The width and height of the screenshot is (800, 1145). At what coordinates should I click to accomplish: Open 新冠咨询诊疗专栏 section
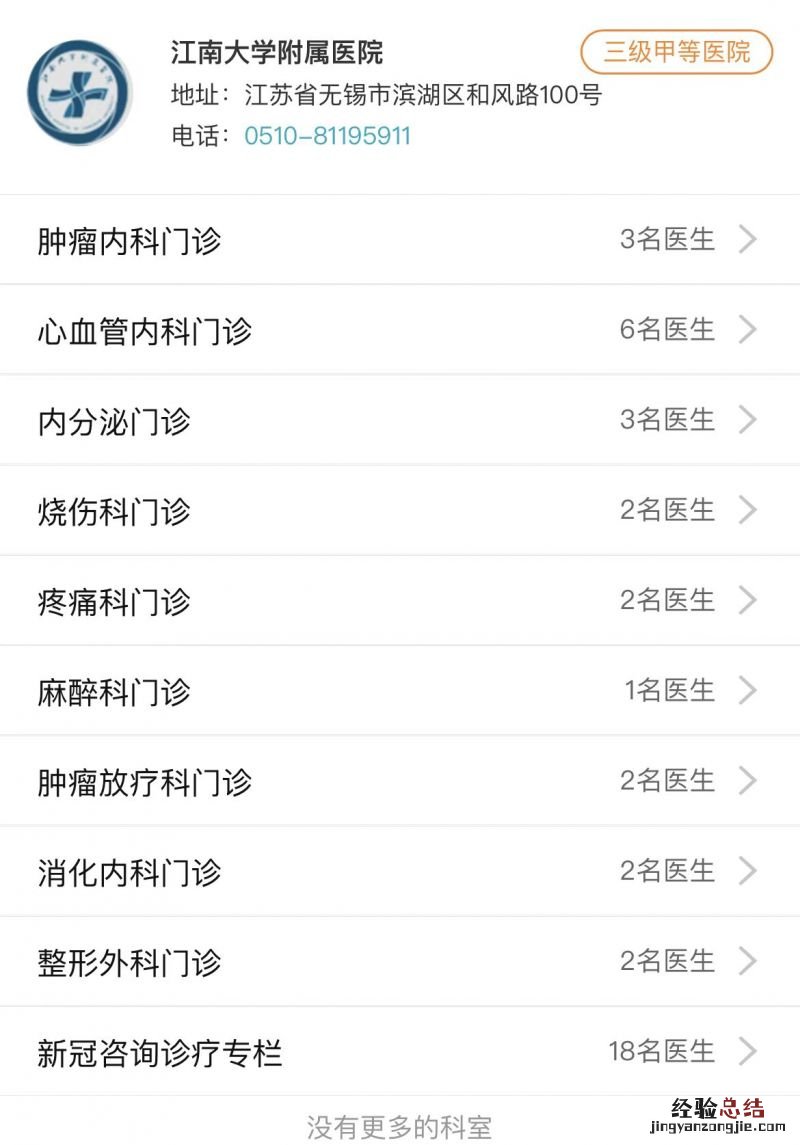tap(400, 1052)
